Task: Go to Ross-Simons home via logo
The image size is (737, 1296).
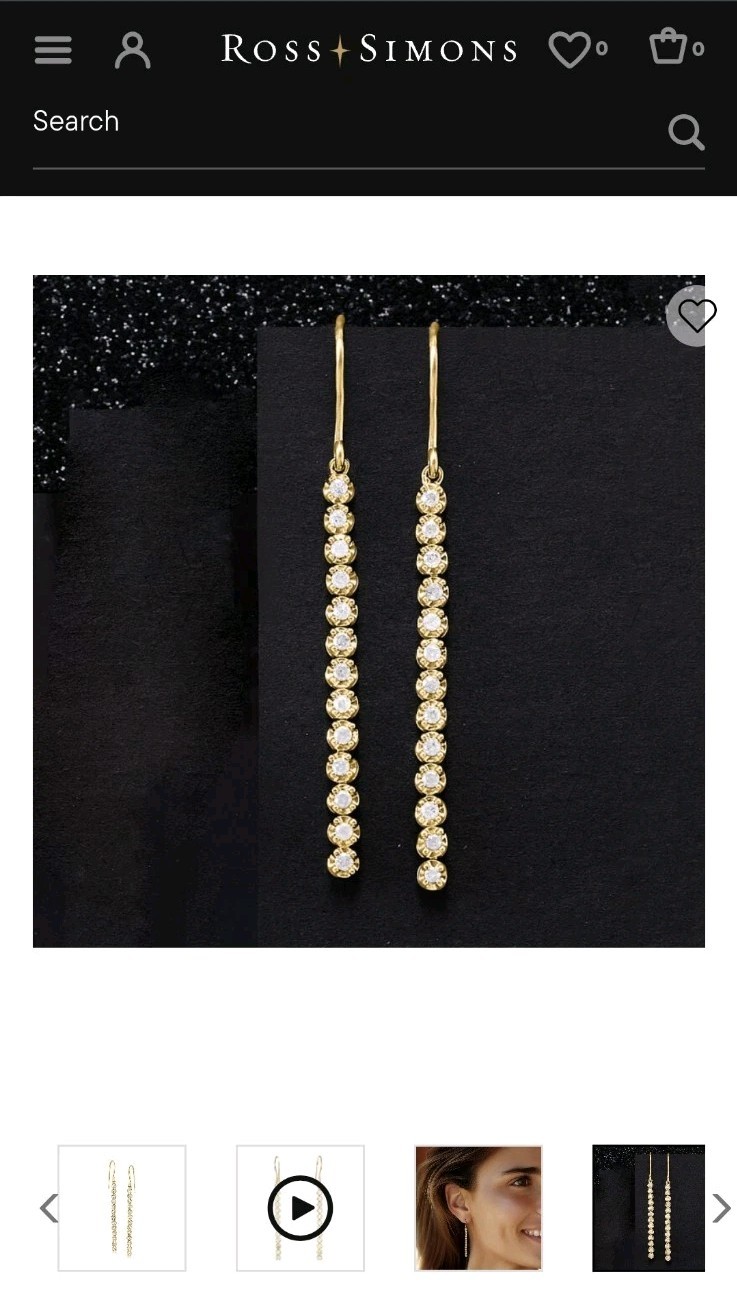Action: (x=368, y=49)
